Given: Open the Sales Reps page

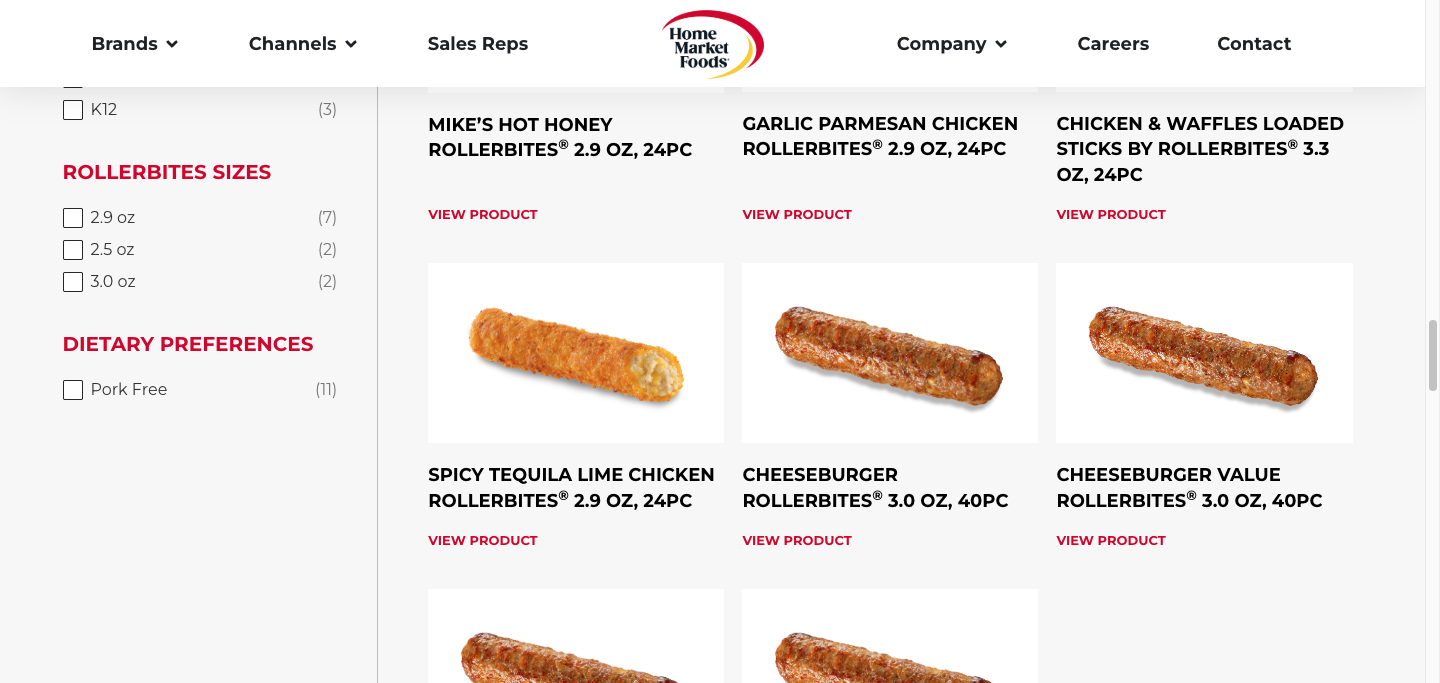Looking at the screenshot, I should (x=477, y=44).
